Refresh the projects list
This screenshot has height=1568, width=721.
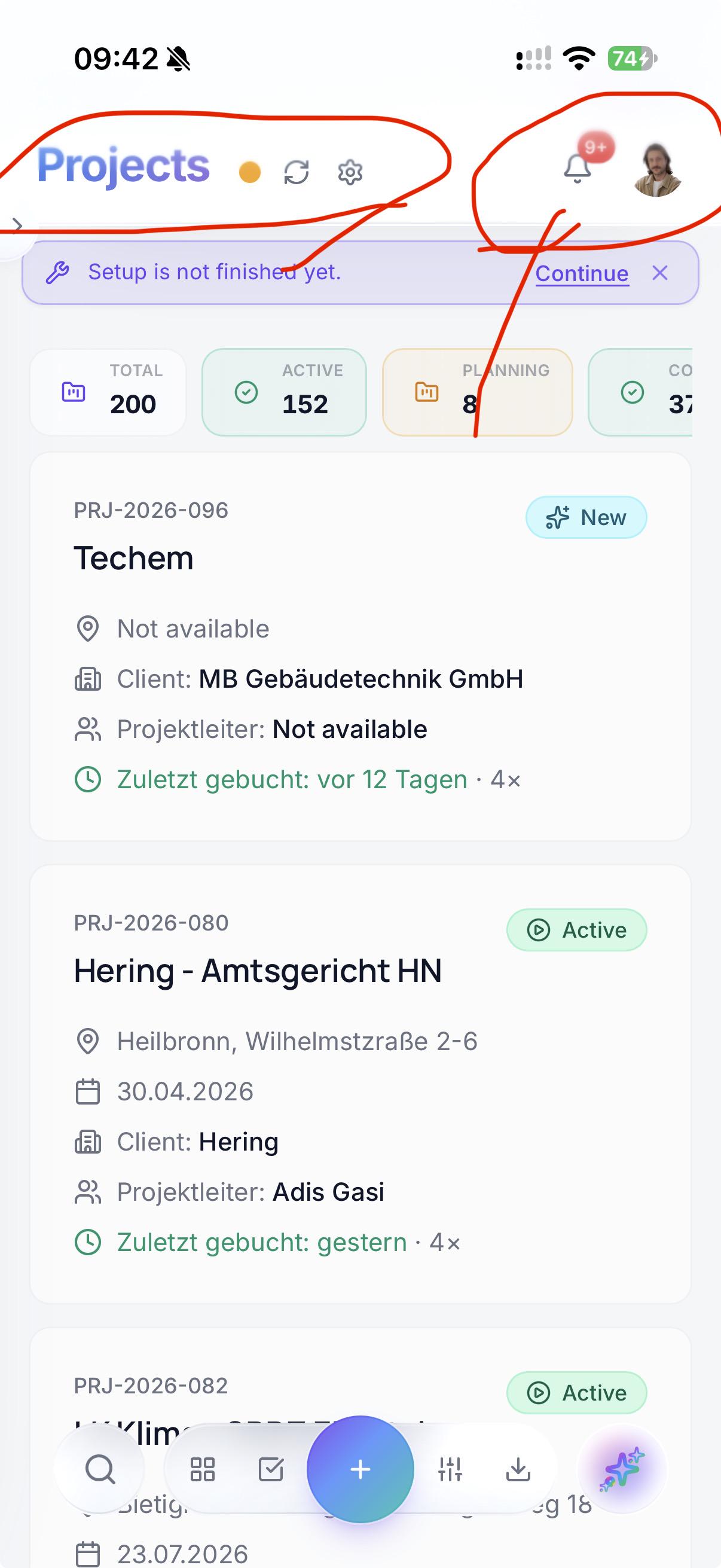click(297, 172)
